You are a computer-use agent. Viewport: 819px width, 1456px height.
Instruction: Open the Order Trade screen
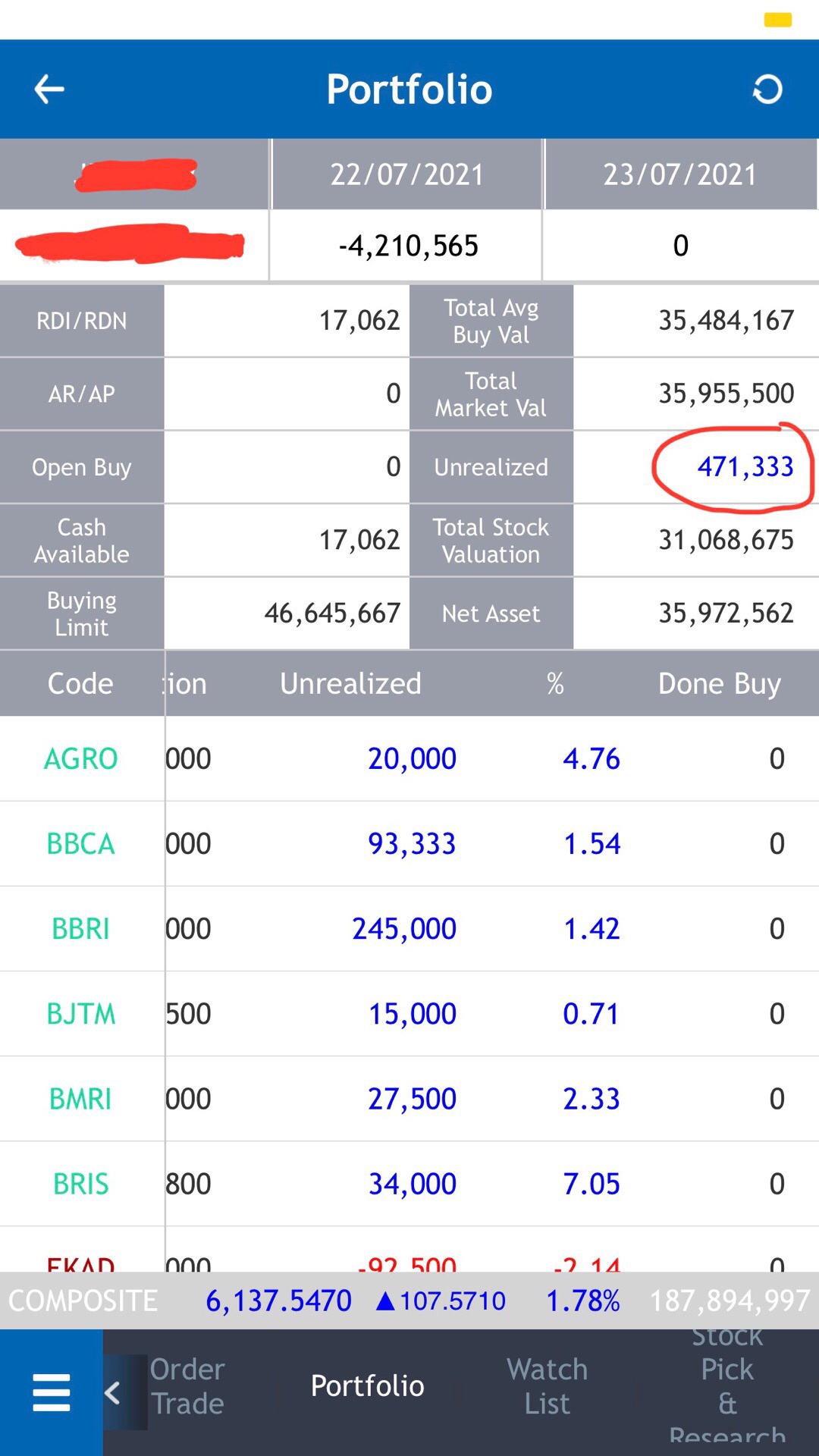click(187, 1386)
